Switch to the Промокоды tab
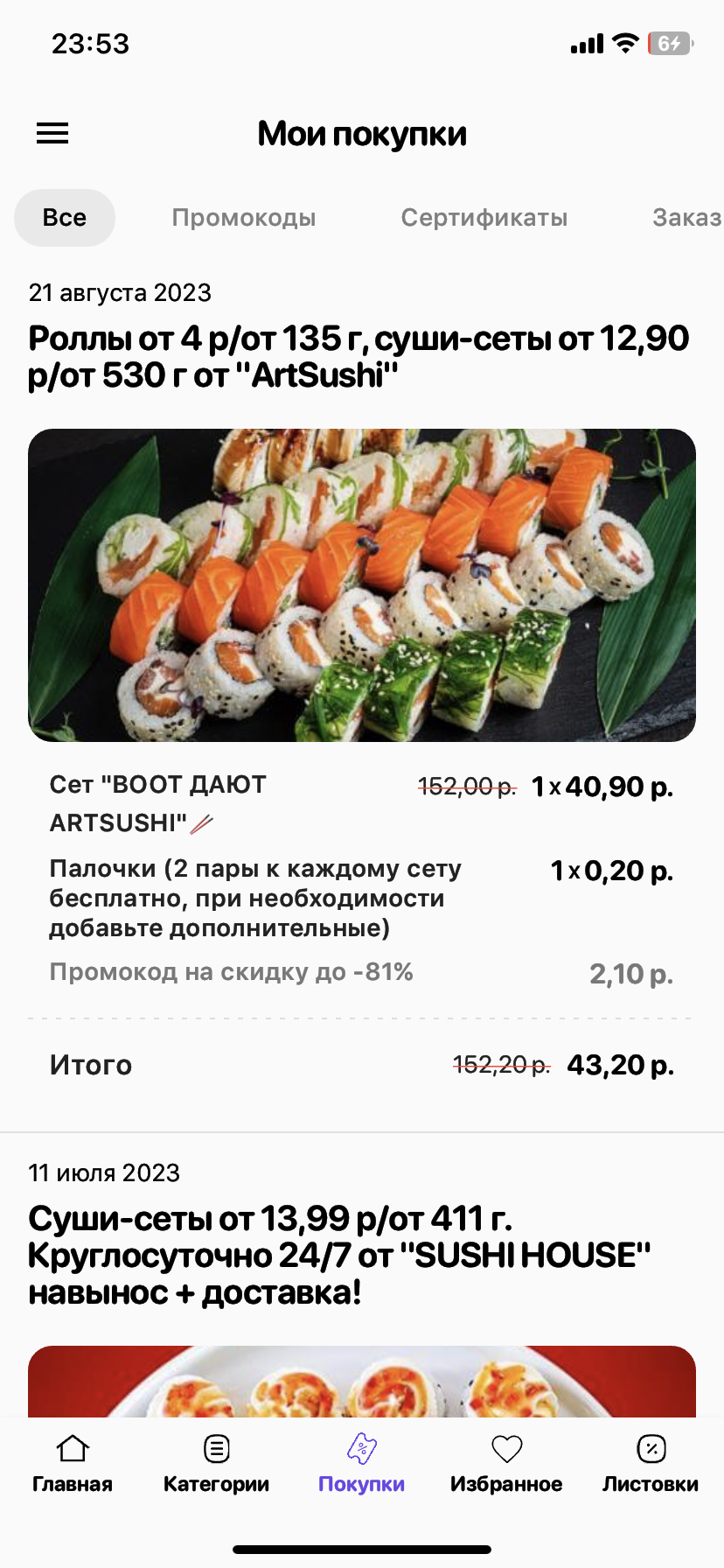Viewport: 724px width, 1568px height. pos(244,218)
